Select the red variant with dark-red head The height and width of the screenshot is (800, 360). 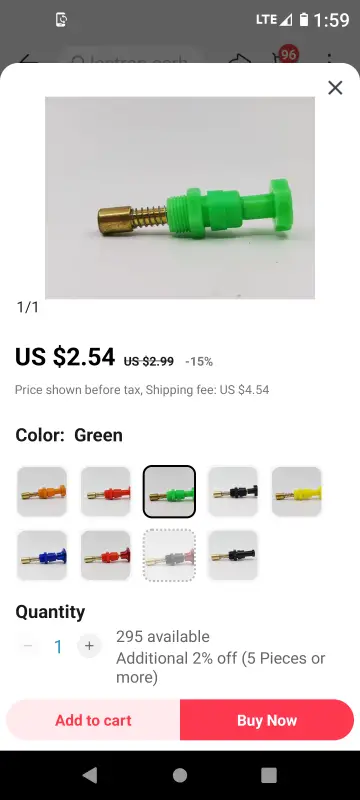pos(106,555)
